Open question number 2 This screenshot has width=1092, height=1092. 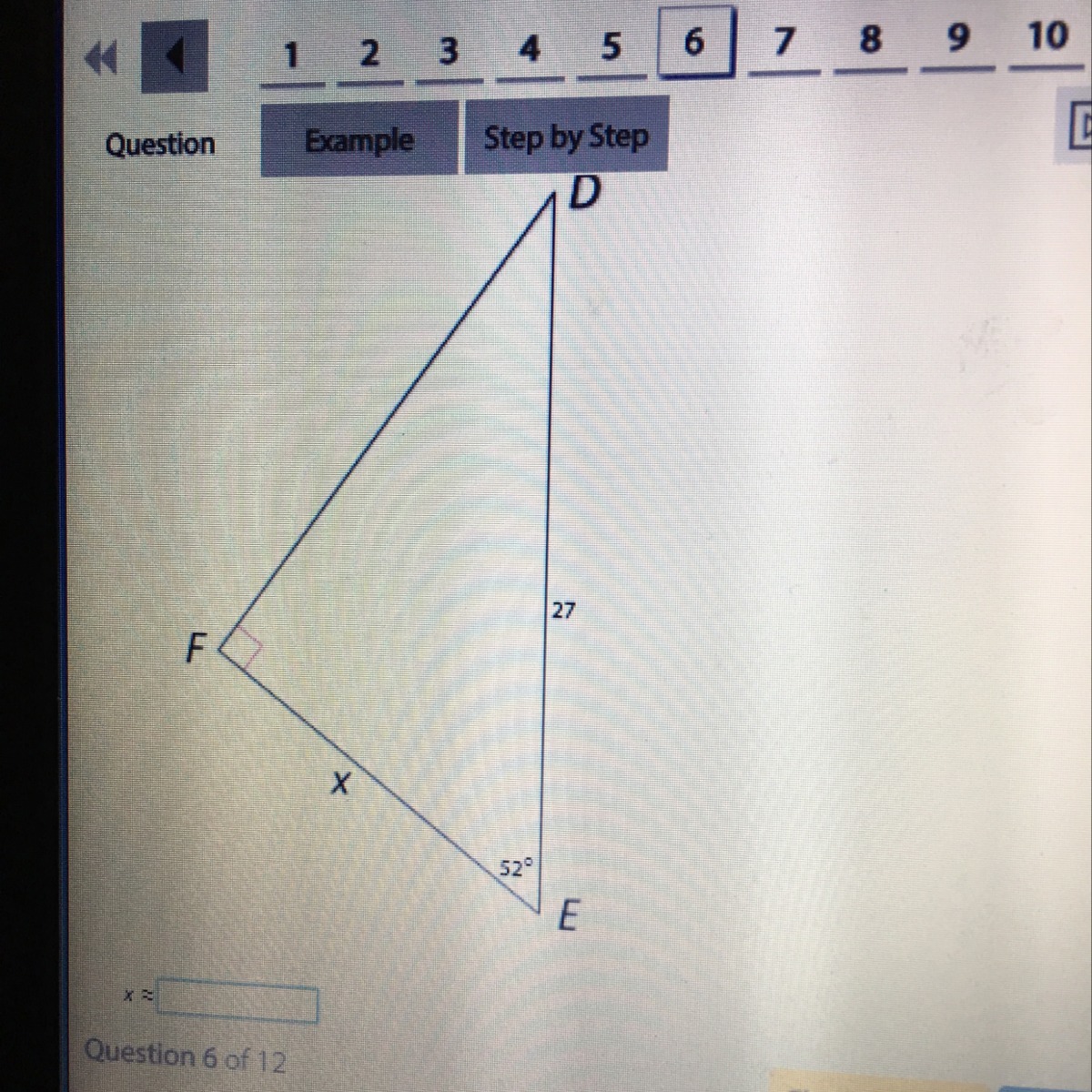tap(369, 55)
